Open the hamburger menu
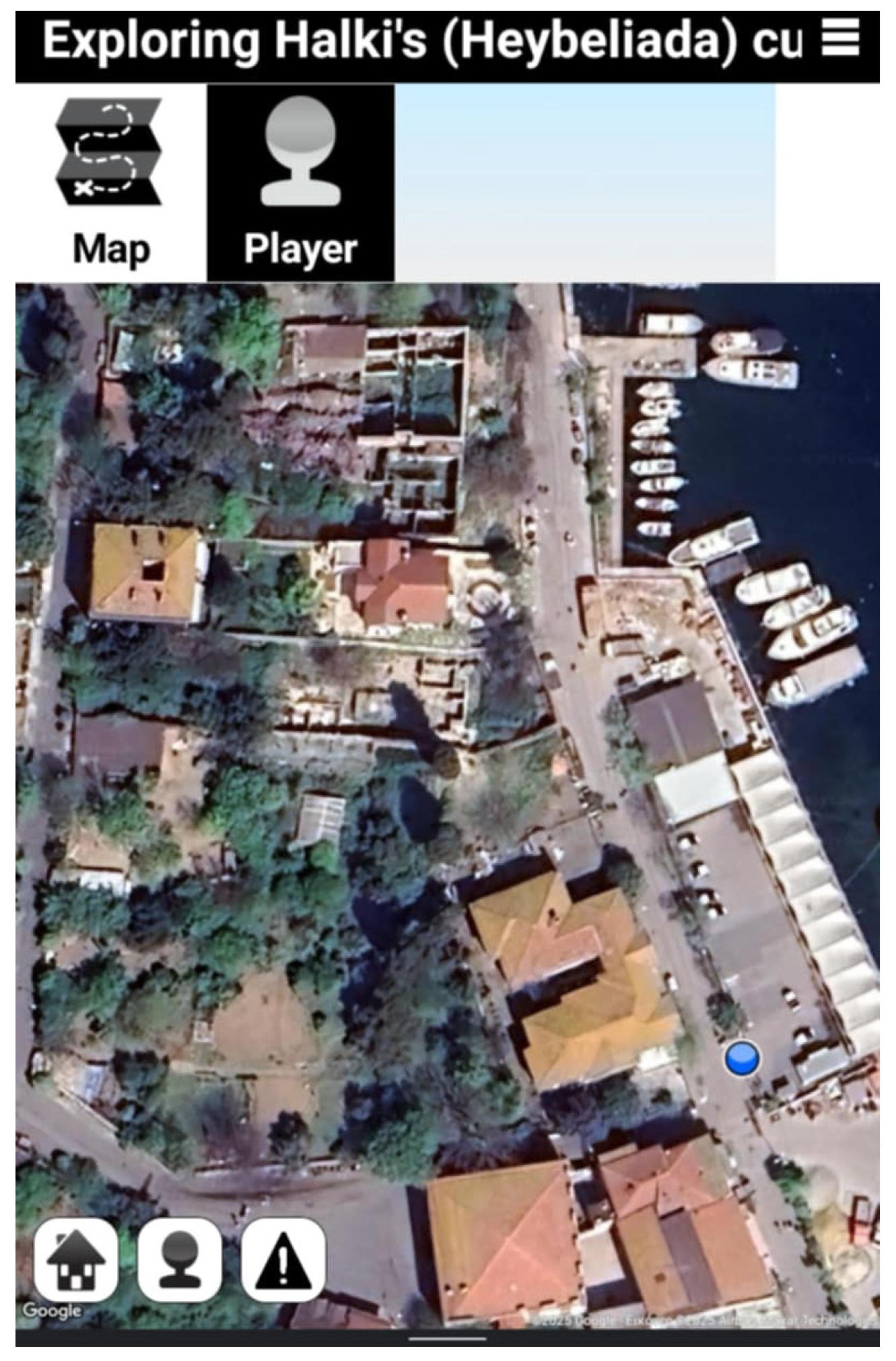 coord(839,38)
